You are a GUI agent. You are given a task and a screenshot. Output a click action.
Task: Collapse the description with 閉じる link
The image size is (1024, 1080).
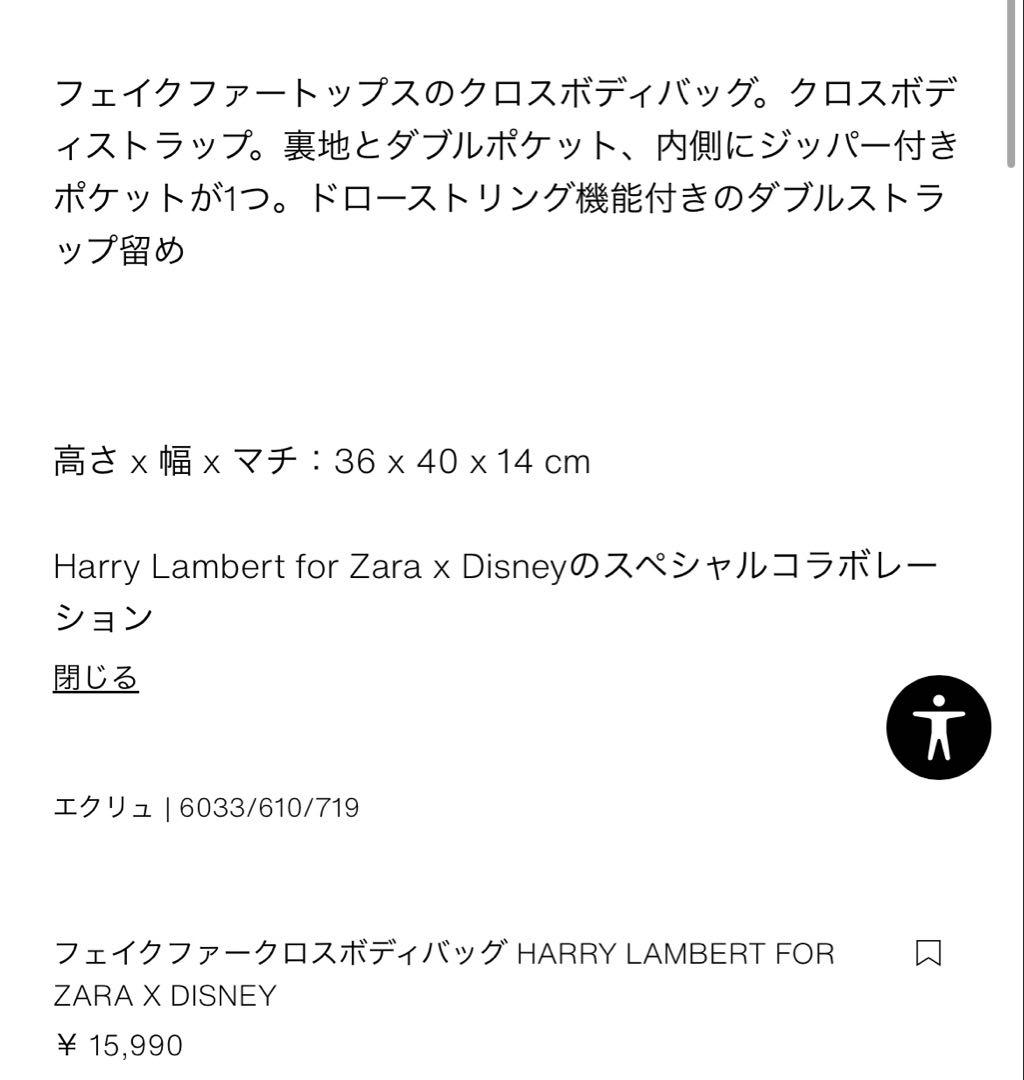pos(95,678)
